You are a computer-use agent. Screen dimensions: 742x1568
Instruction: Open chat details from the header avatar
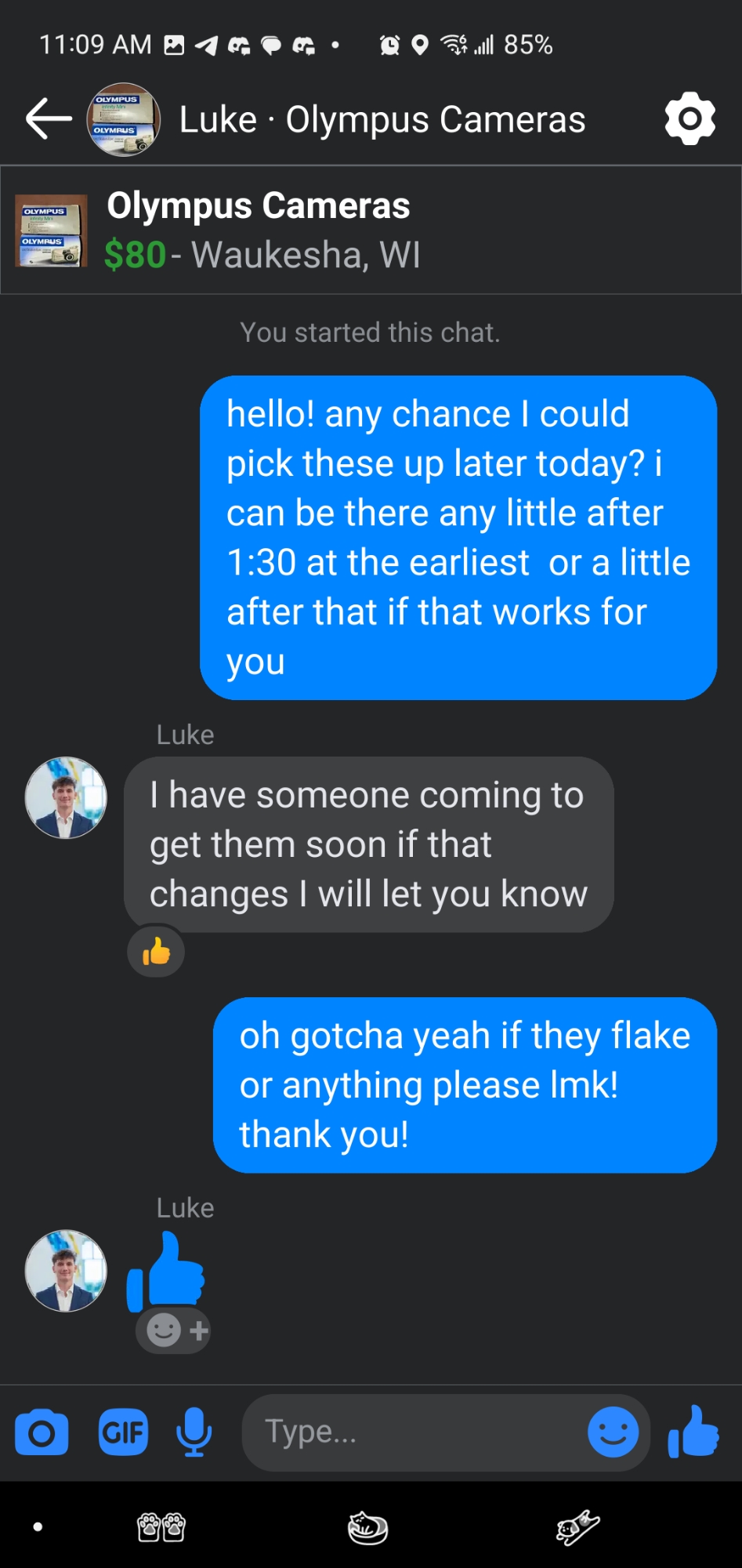[x=123, y=120]
